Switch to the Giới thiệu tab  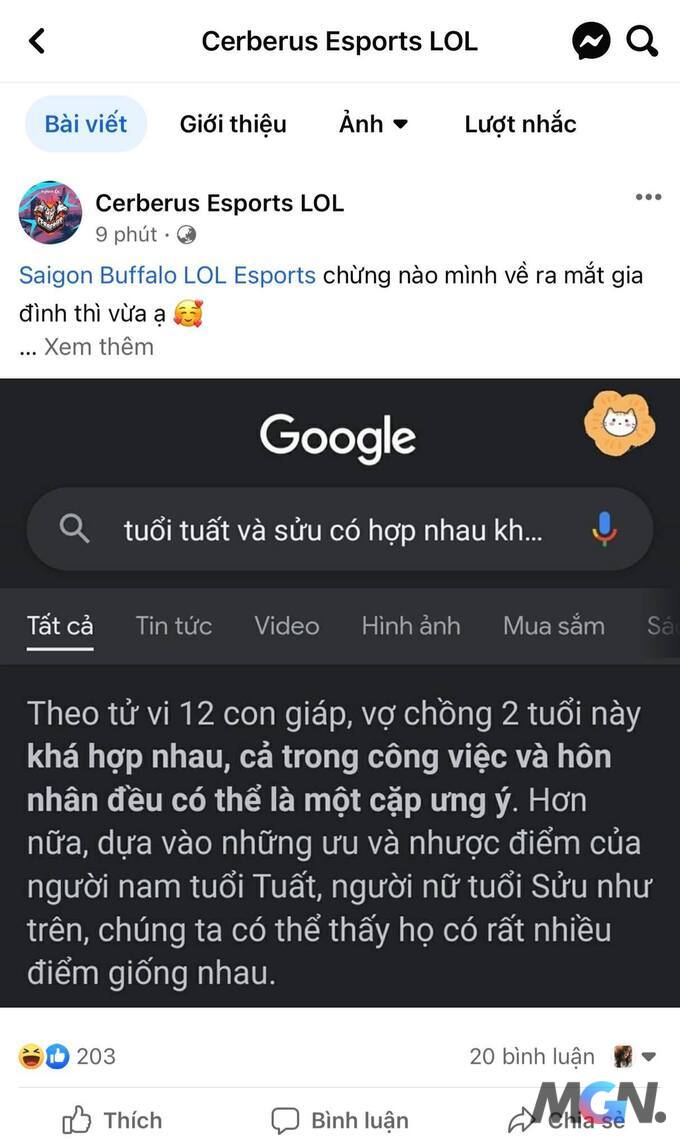pos(233,124)
